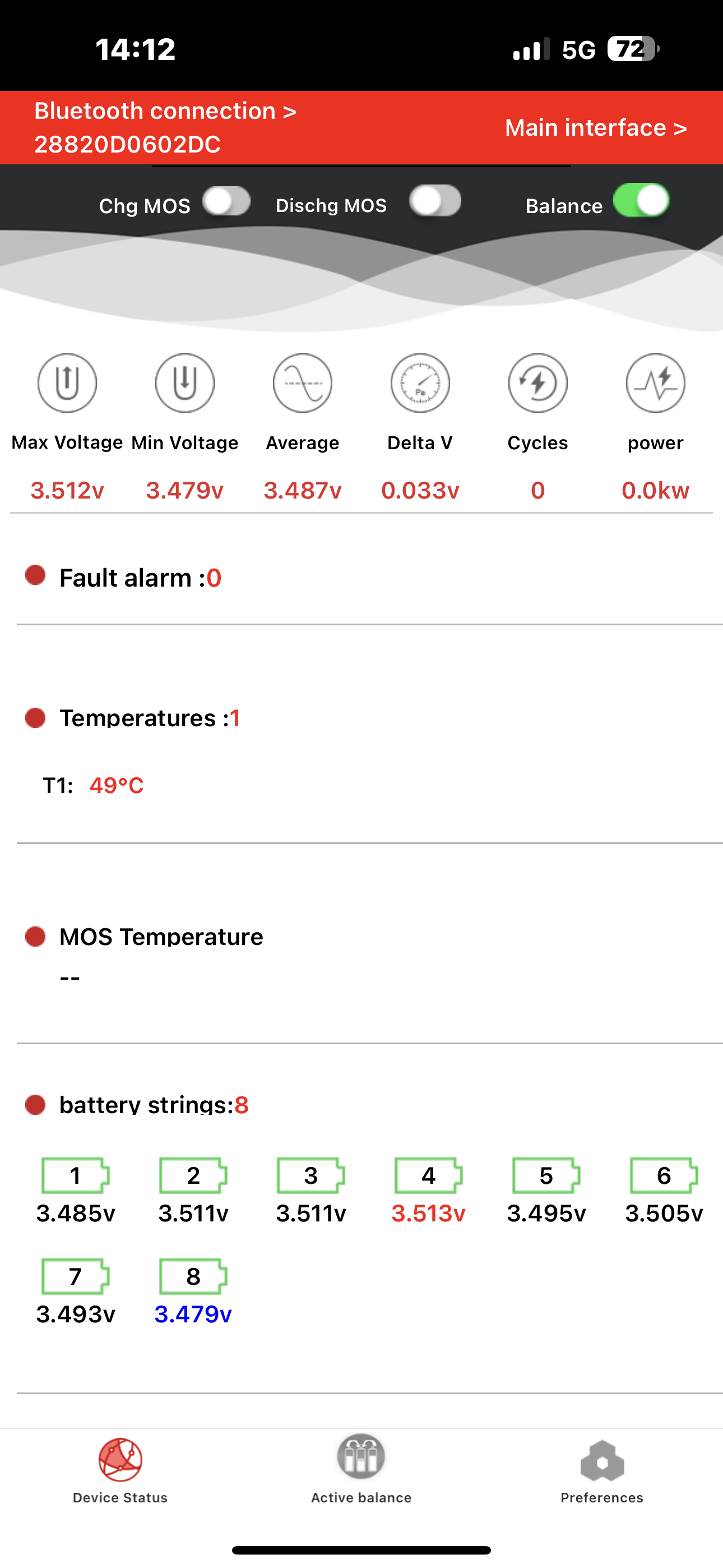Switch to the Active balance tab
The width and height of the screenshot is (723, 1568).
click(361, 1470)
